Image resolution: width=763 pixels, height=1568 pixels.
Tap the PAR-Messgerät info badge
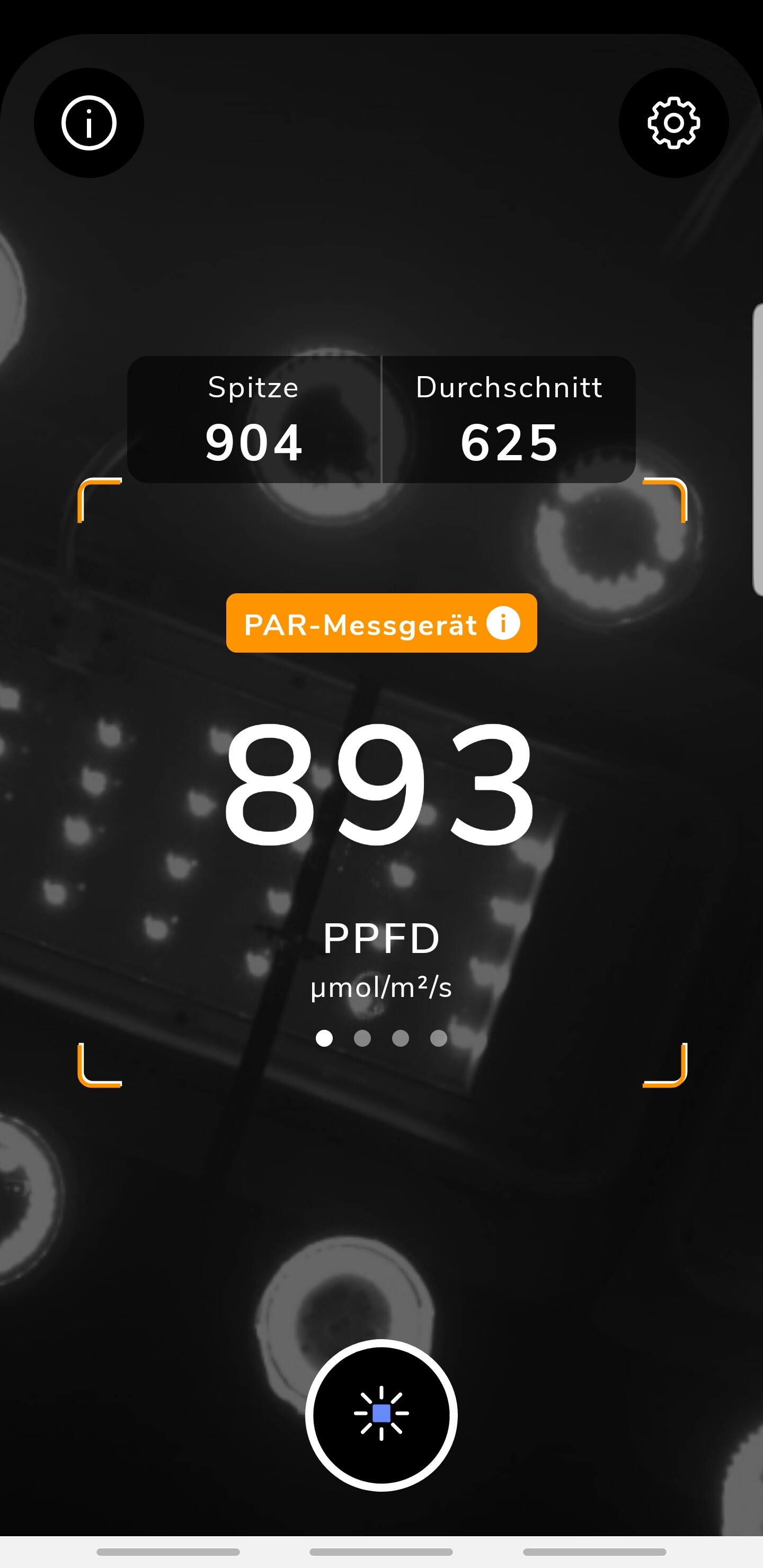pos(381,623)
